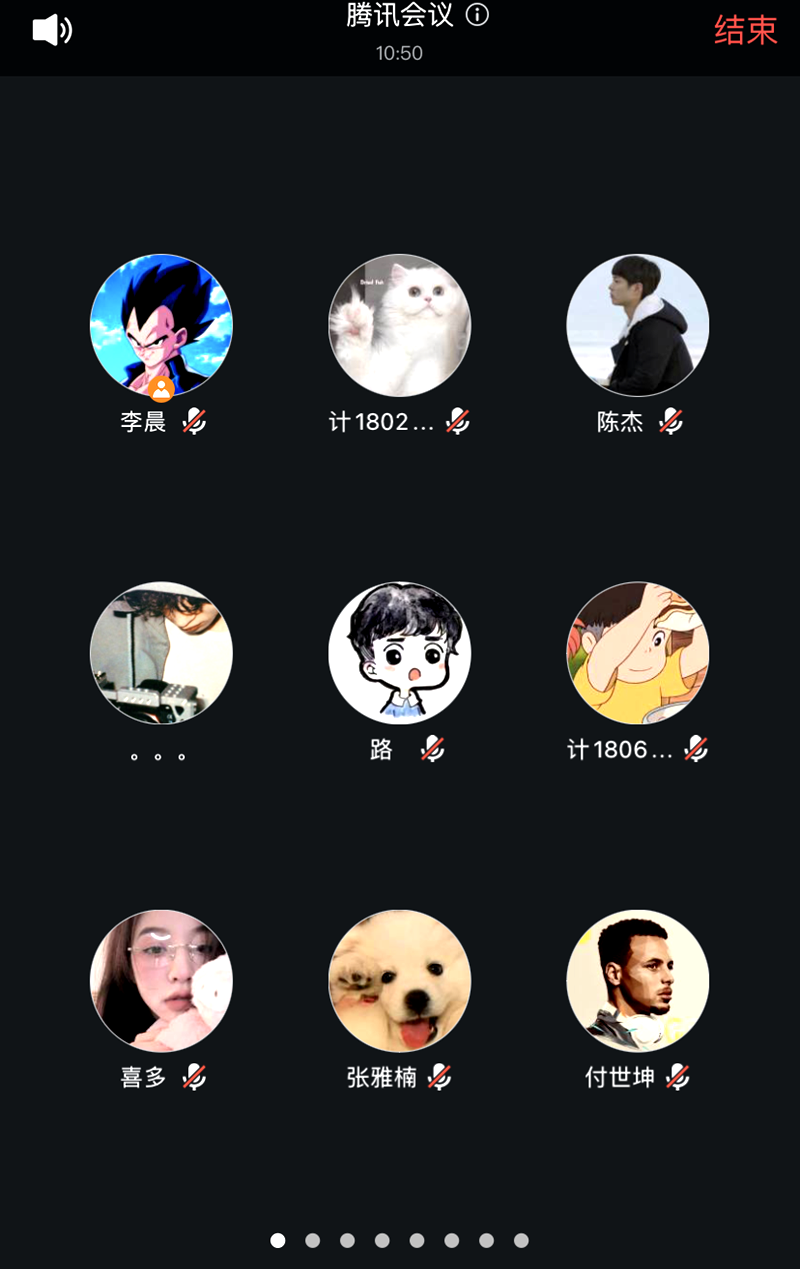Select participant 李晨's avatar
Image resolution: width=800 pixels, height=1269 pixels.
[x=161, y=325]
